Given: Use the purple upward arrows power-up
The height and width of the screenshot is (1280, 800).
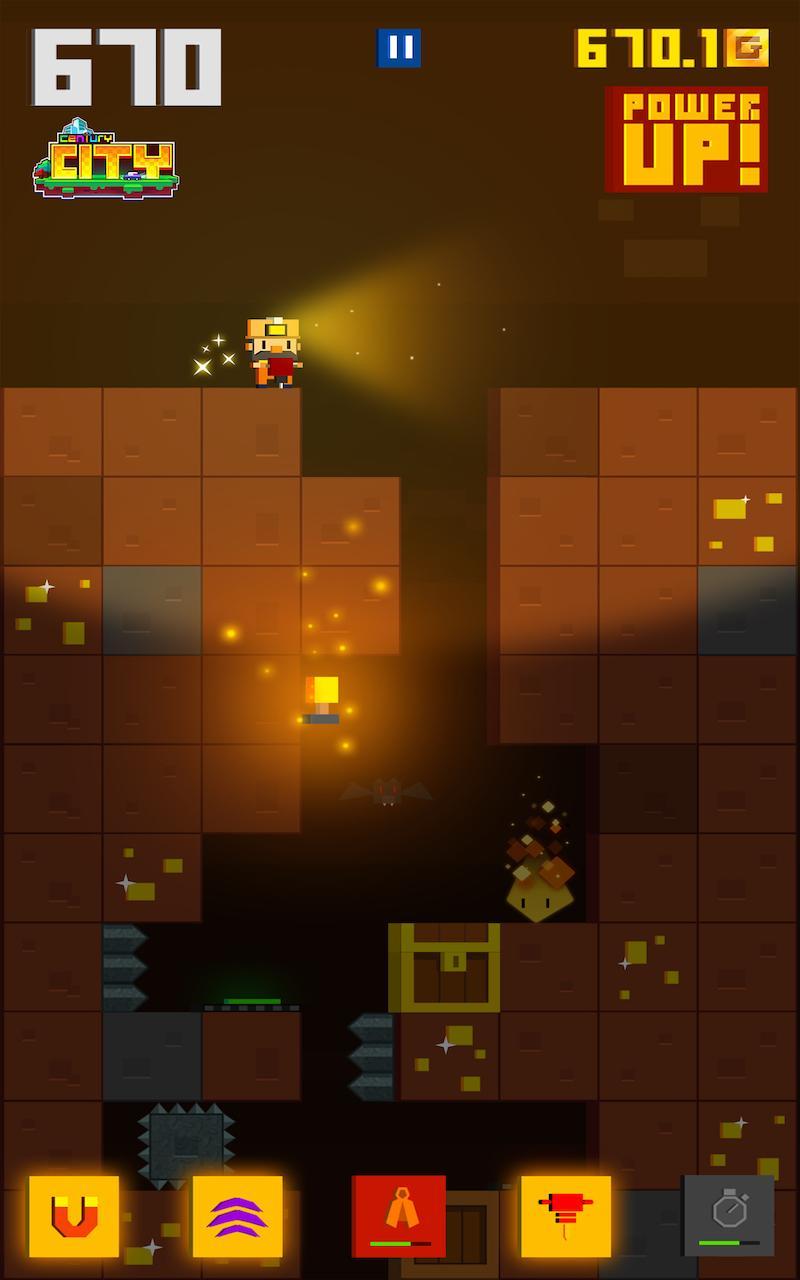Looking at the screenshot, I should pos(237,1216).
